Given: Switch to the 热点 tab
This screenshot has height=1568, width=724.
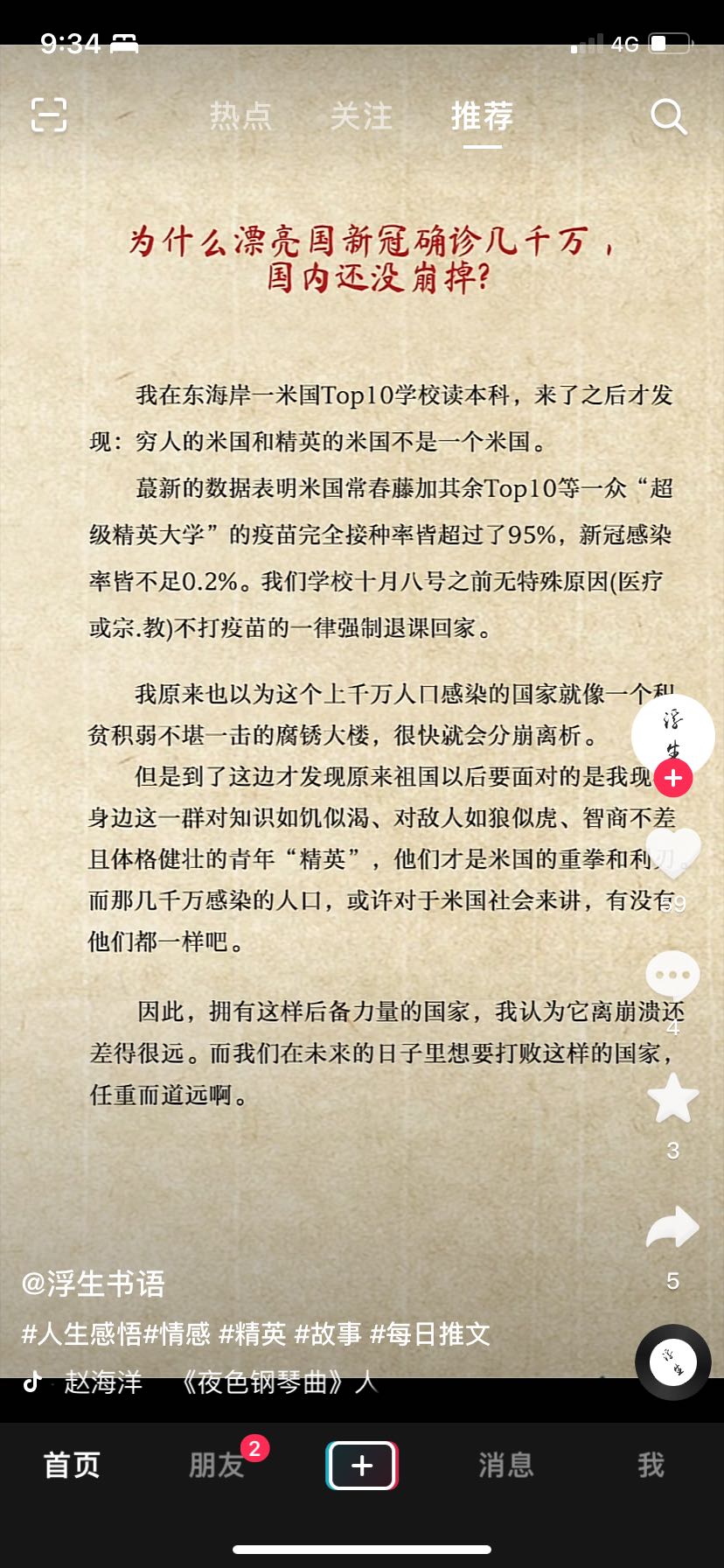Looking at the screenshot, I should tap(240, 115).
